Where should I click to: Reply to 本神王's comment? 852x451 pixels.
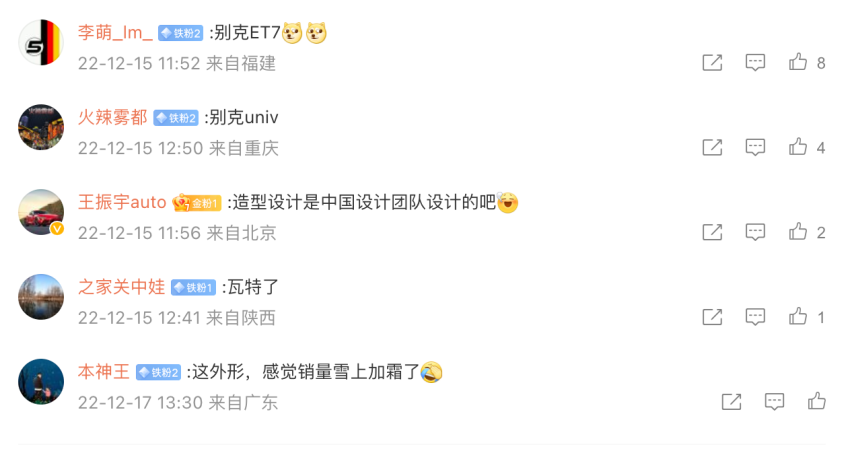coord(774,402)
